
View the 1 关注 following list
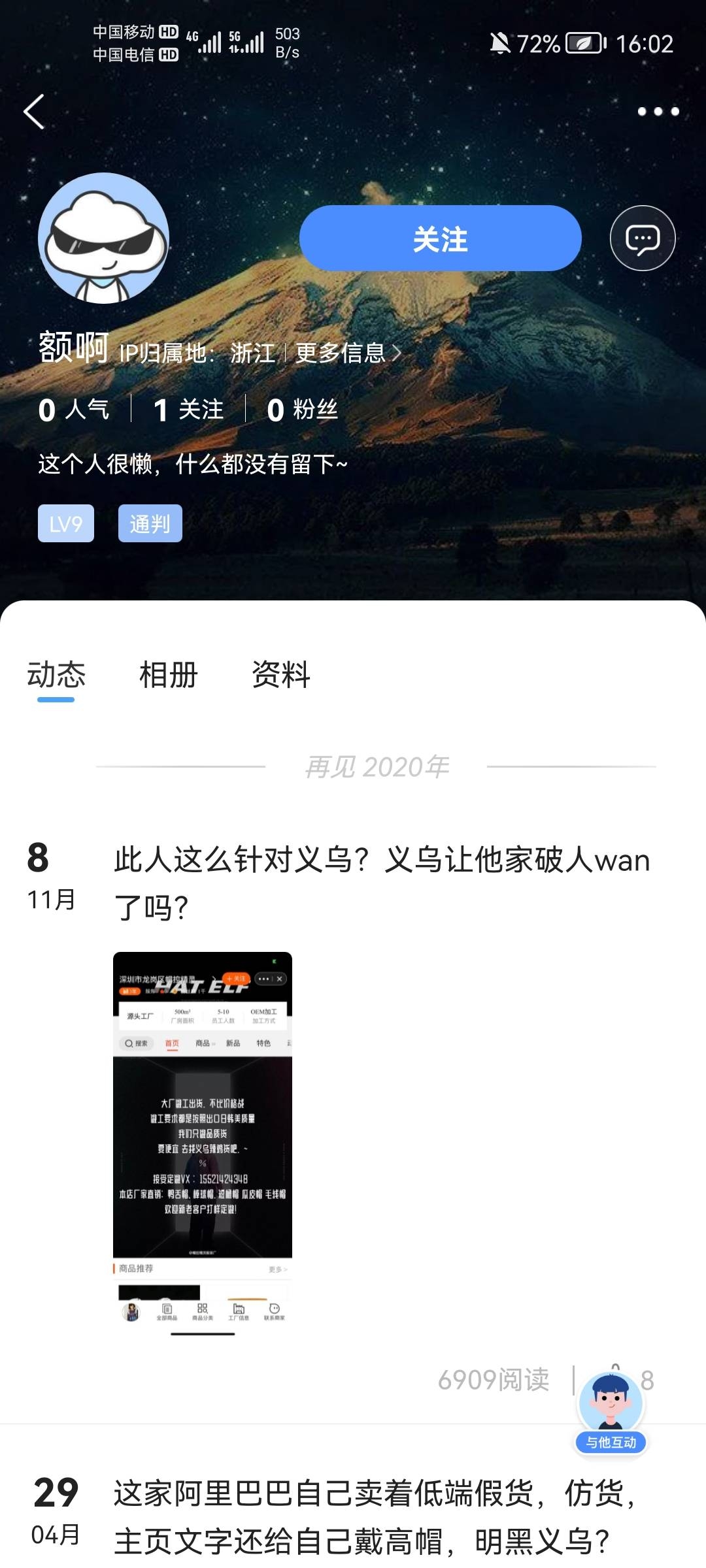point(188,410)
